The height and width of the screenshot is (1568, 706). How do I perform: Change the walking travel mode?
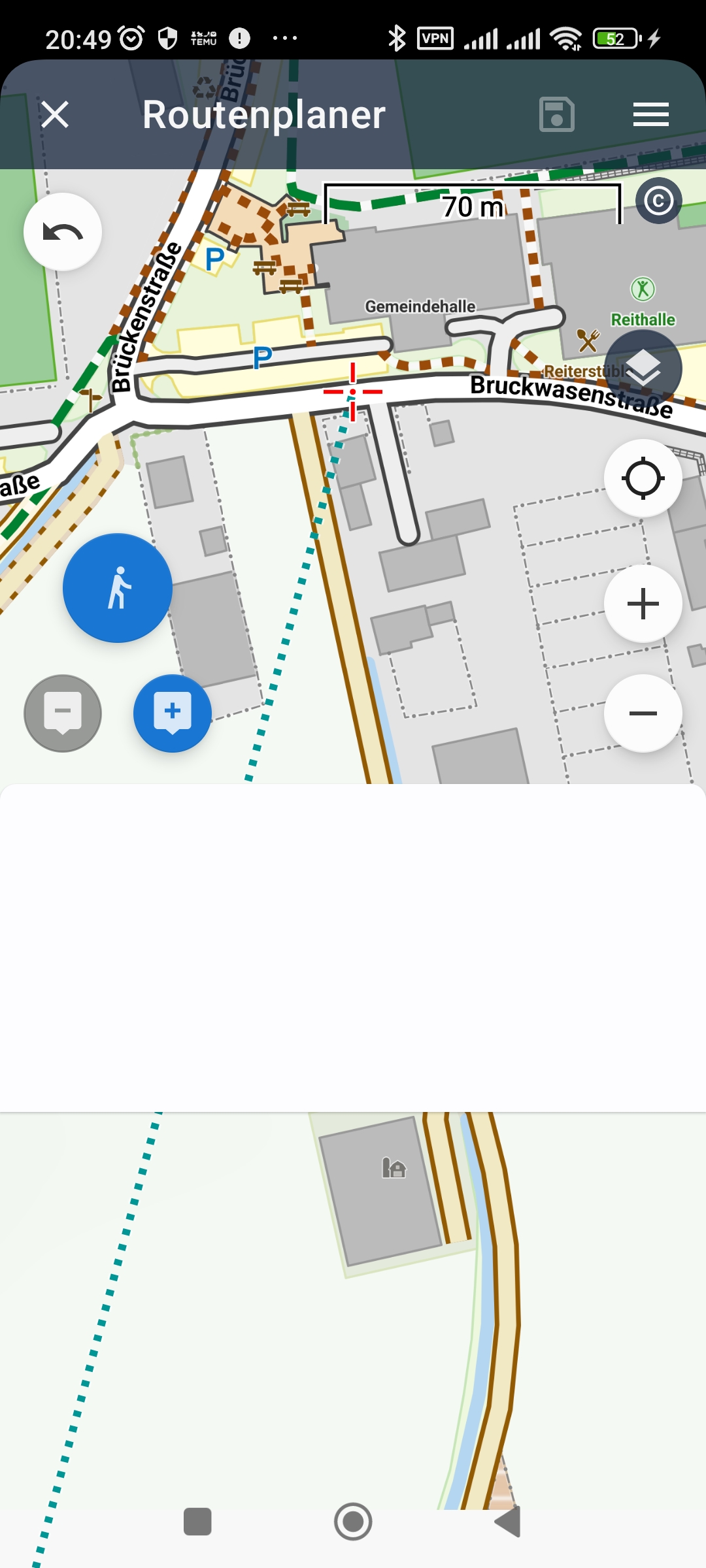tap(118, 588)
